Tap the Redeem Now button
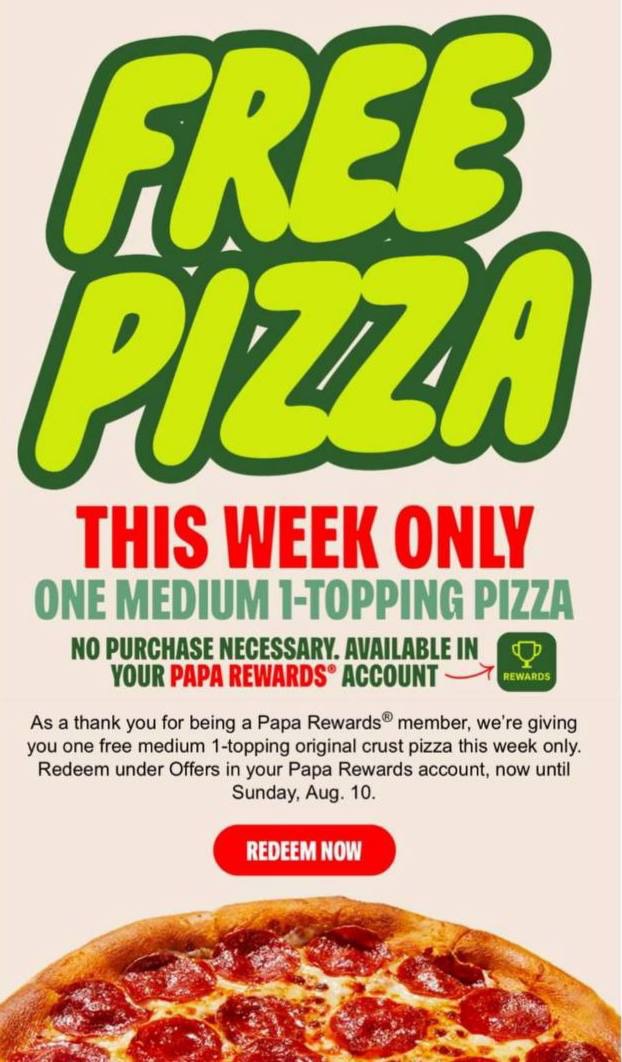 pos(304,851)
